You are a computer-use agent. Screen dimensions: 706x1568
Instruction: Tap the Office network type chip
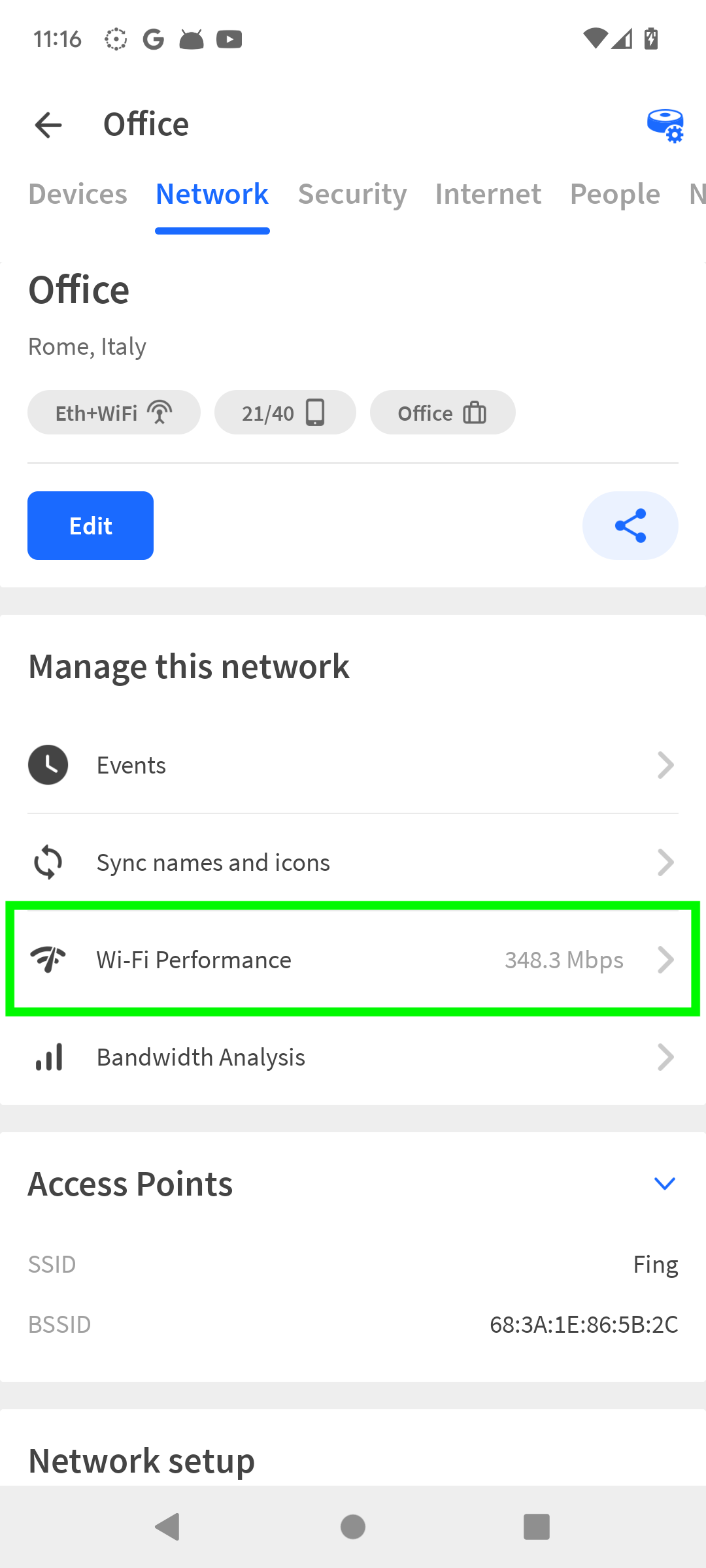click(x=443, y=412)
